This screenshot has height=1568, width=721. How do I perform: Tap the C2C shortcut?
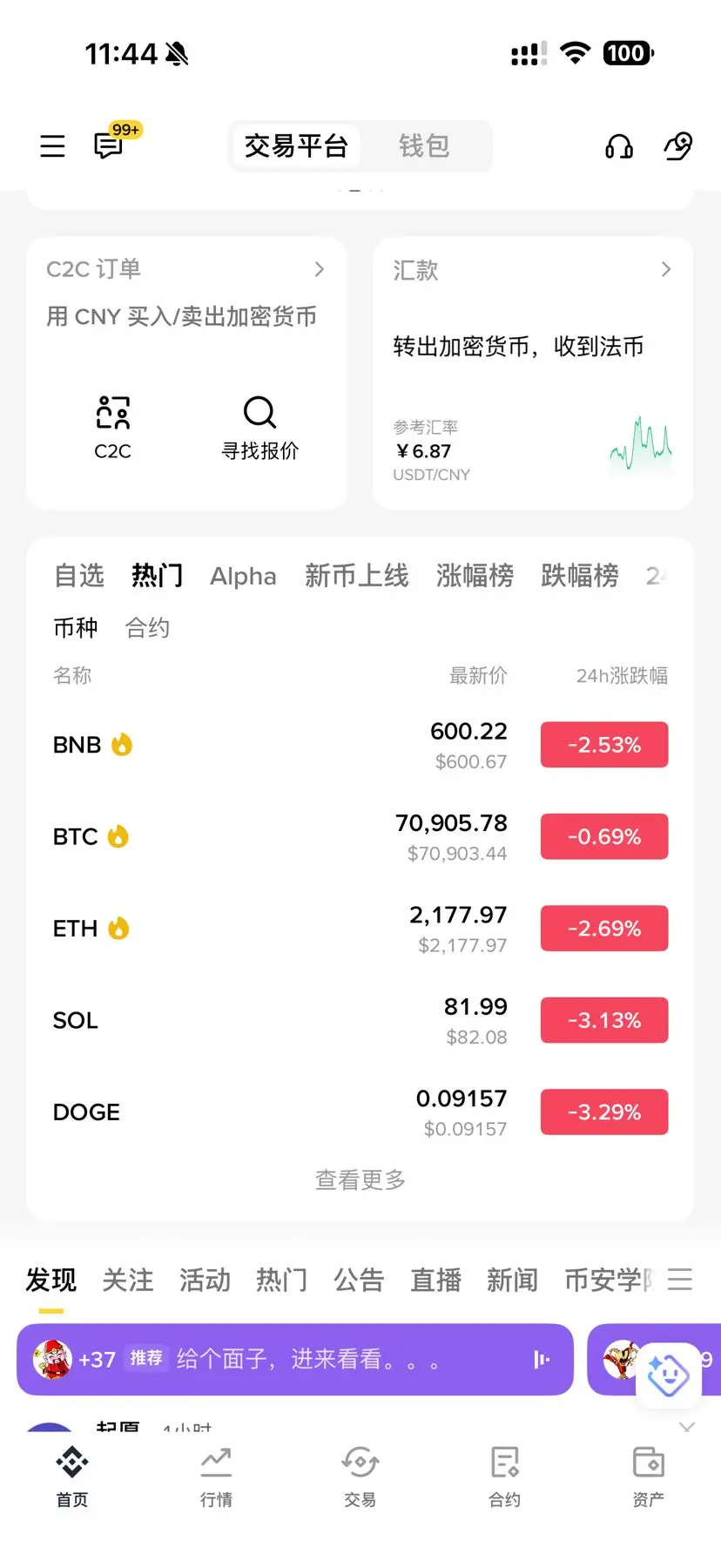click(112, 427)
